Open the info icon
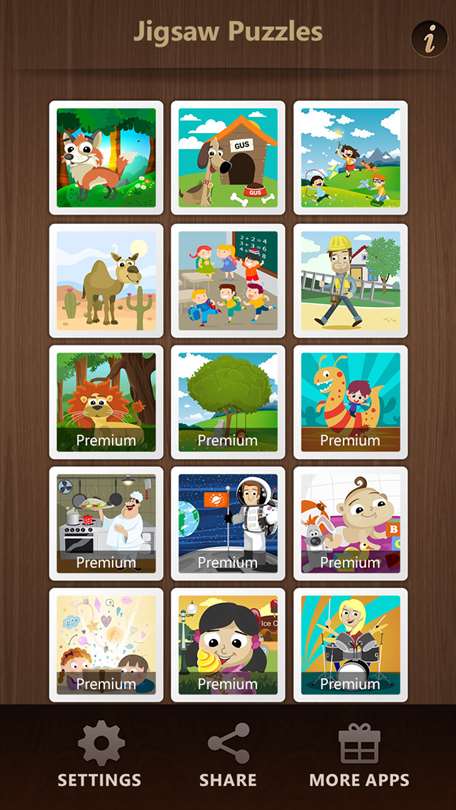Viewport: 456px width, 810px height. pos(430,39)
